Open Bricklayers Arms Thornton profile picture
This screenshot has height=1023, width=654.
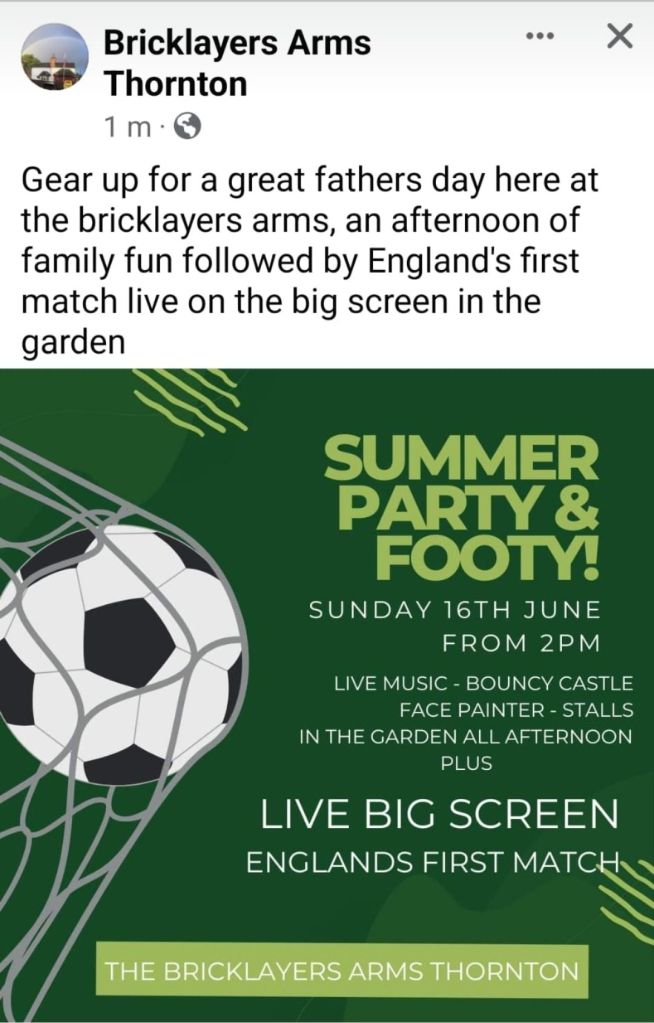tap(54, 57)
